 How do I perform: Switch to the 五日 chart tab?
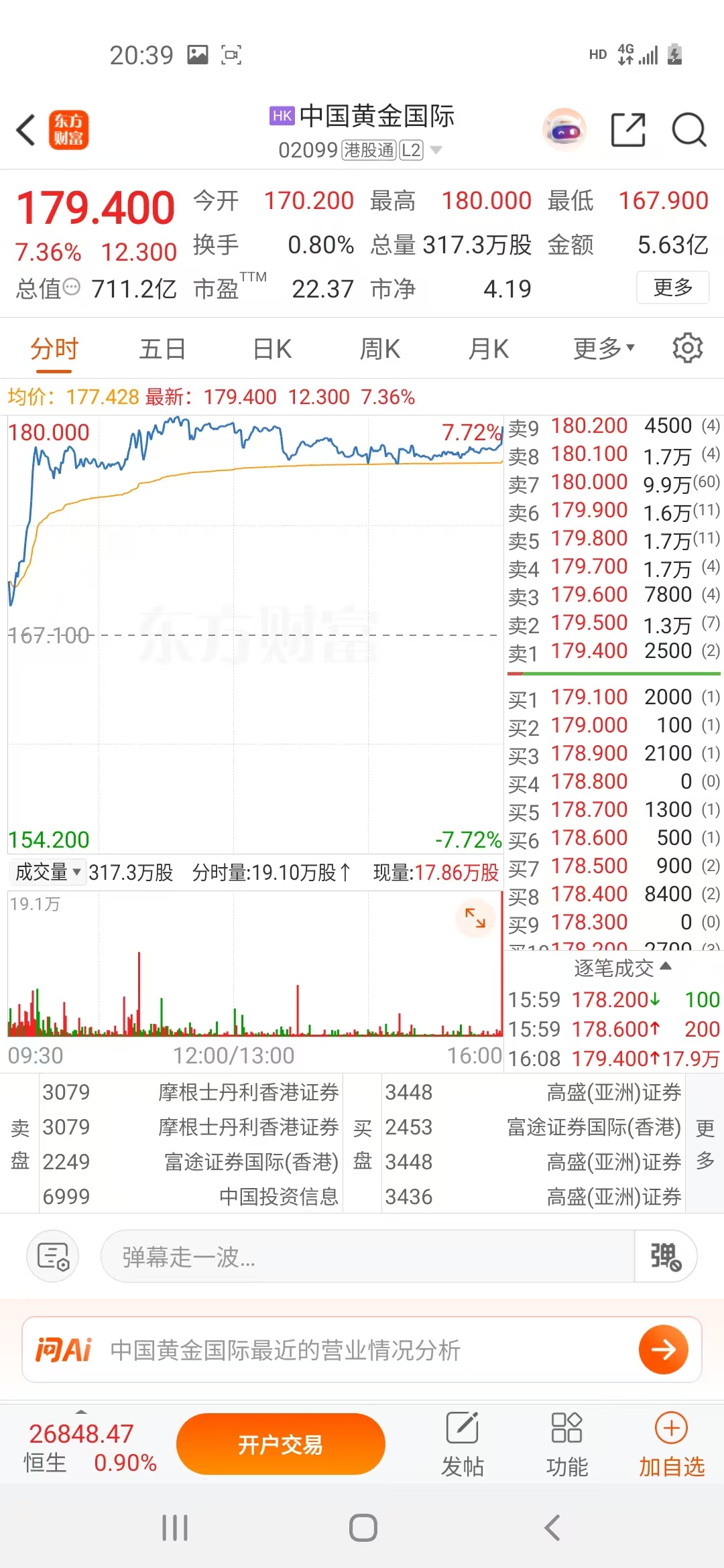click(162, 349)
